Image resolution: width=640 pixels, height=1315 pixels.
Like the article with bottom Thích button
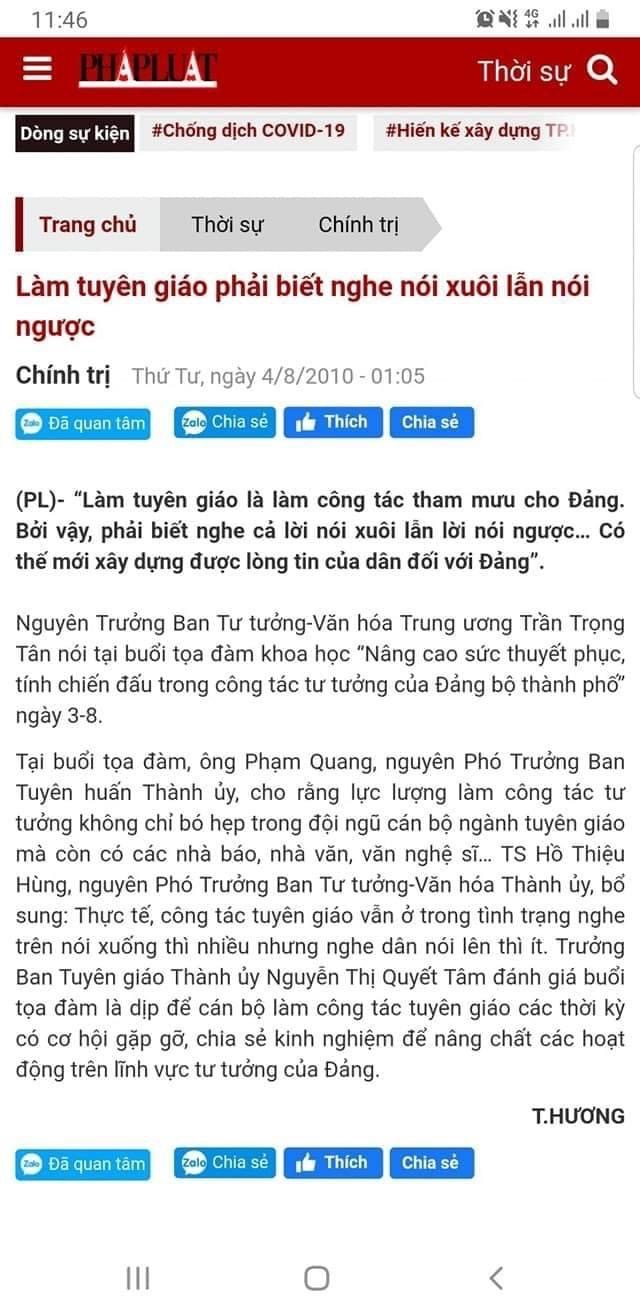332,1162
